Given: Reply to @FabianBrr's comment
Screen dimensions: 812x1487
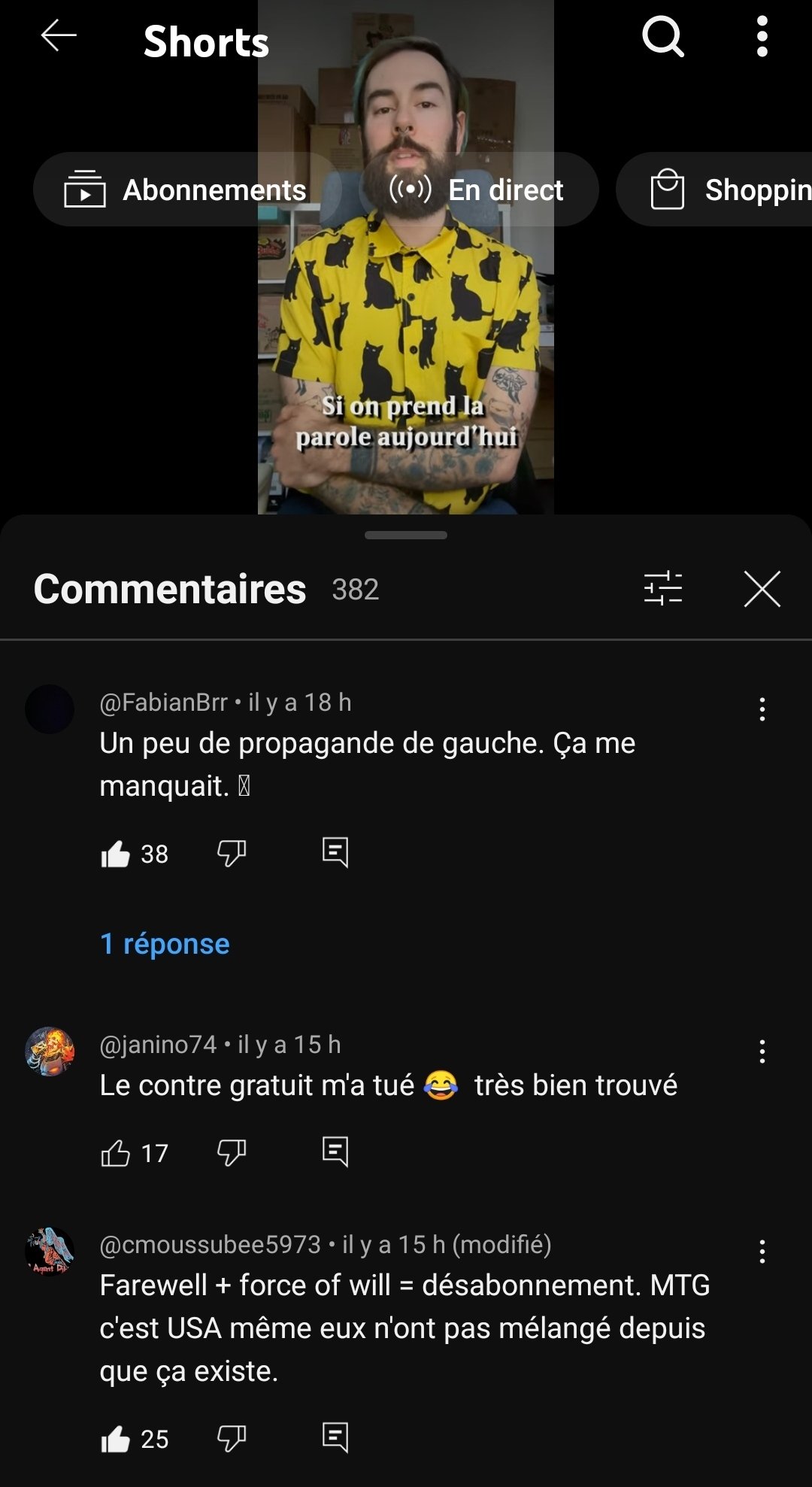Looking at the screenshot, I should tap(335, 853).
